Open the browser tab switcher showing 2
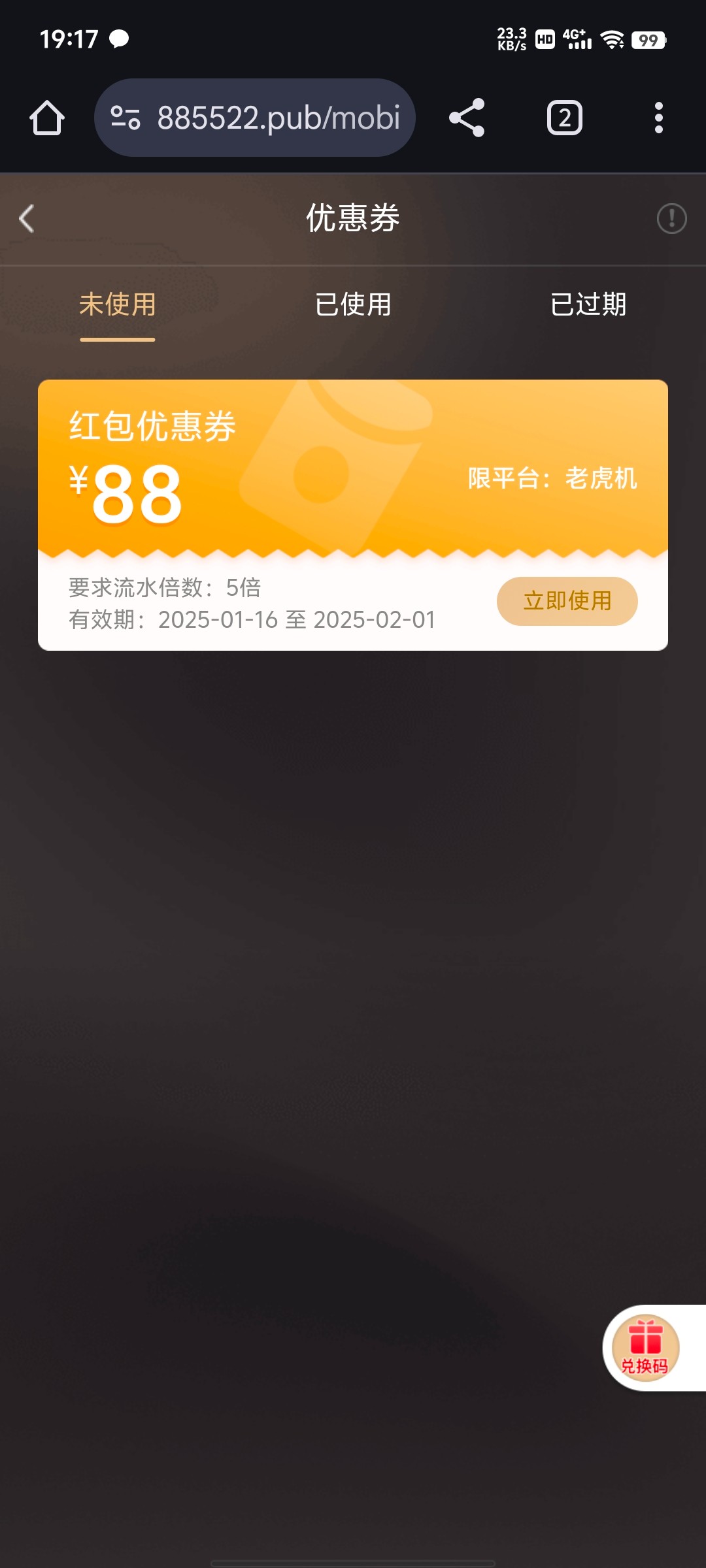Image resolution: width=706 pixels, height=1568 pixels. [565, 118]
